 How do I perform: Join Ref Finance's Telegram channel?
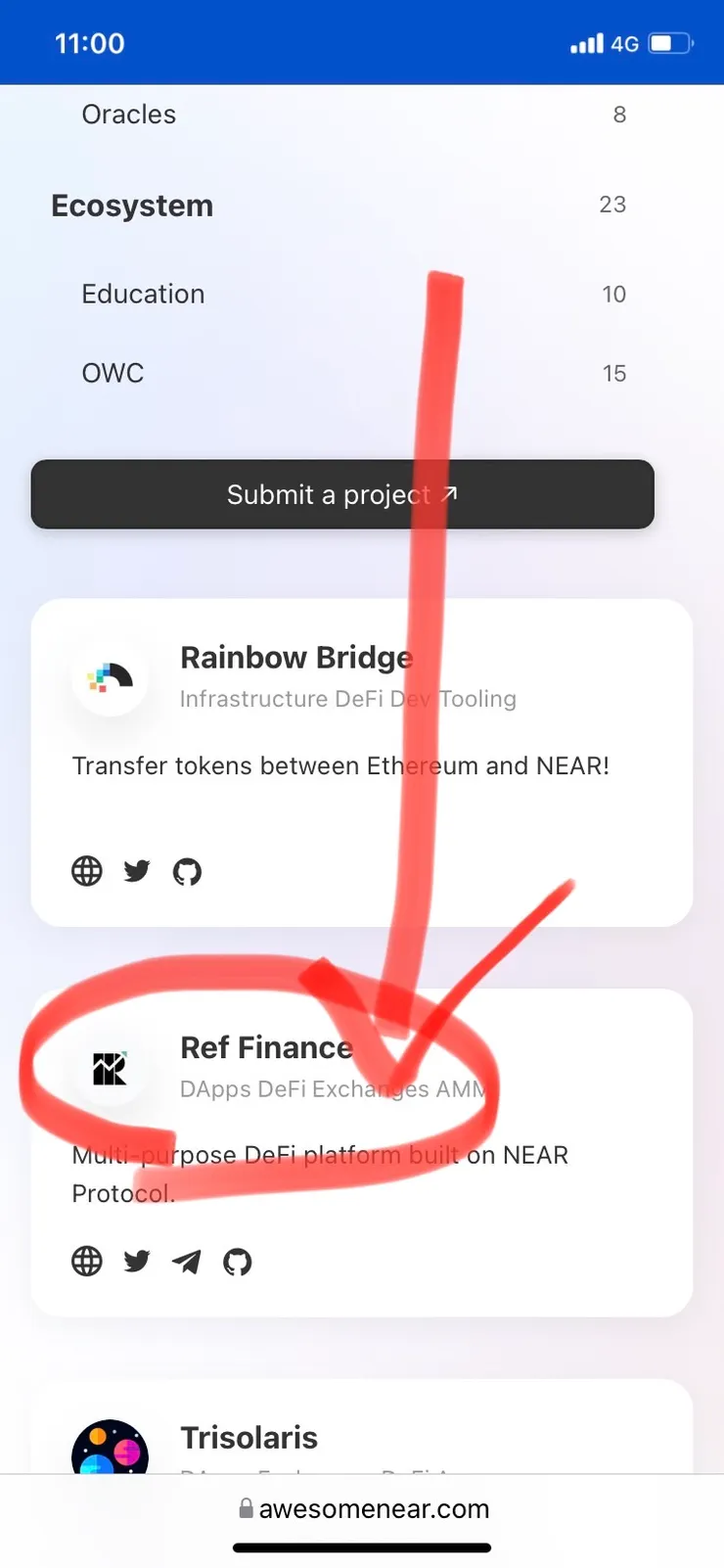click(x=187, y=1262)
